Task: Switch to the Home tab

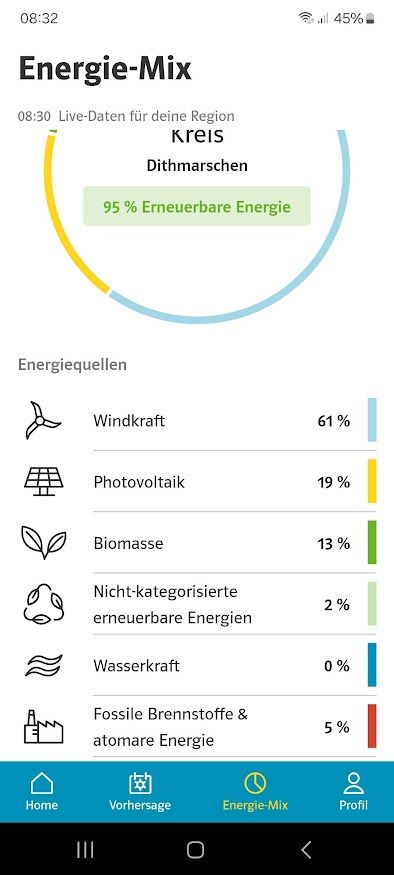Action: click(41, 791)
